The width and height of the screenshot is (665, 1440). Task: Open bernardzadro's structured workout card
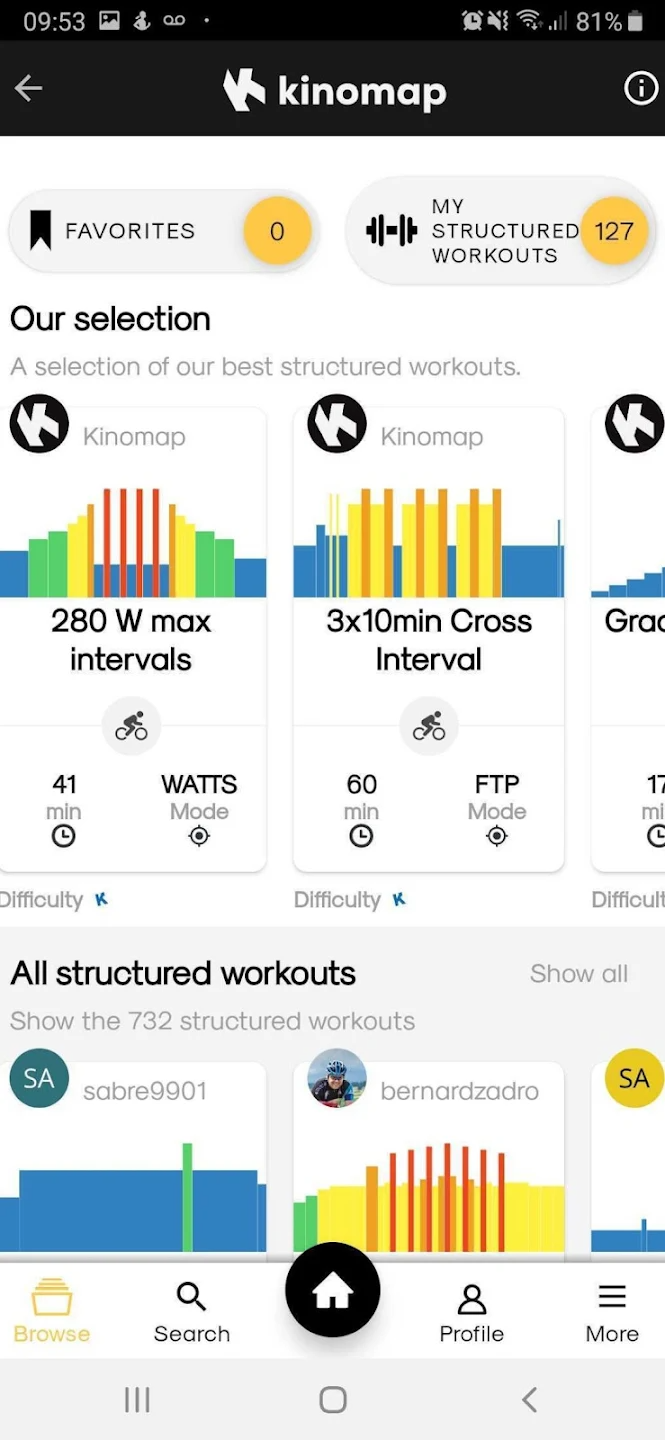tap(429, 1155)
